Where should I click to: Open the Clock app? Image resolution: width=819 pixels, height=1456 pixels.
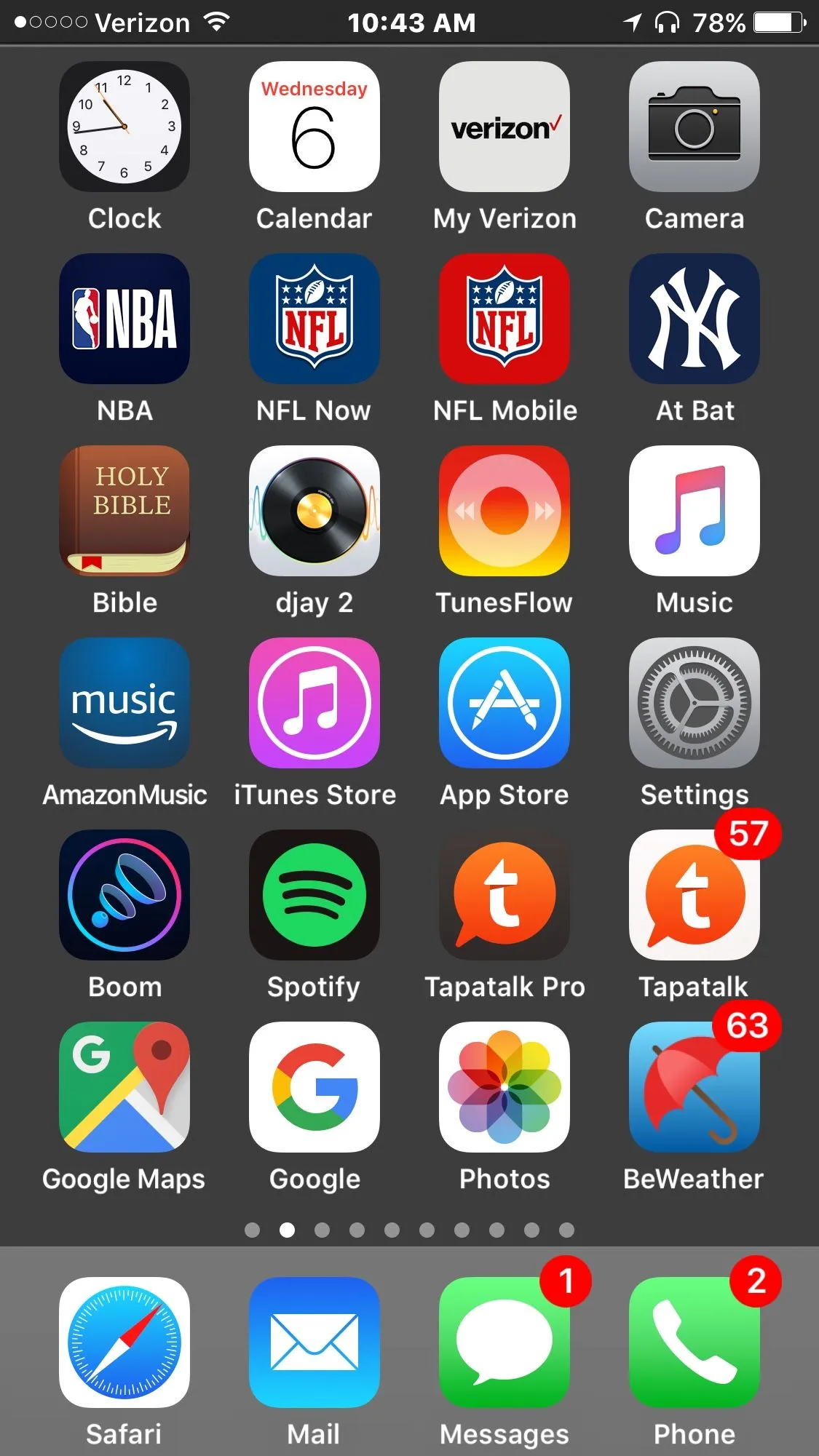point(124,127)
